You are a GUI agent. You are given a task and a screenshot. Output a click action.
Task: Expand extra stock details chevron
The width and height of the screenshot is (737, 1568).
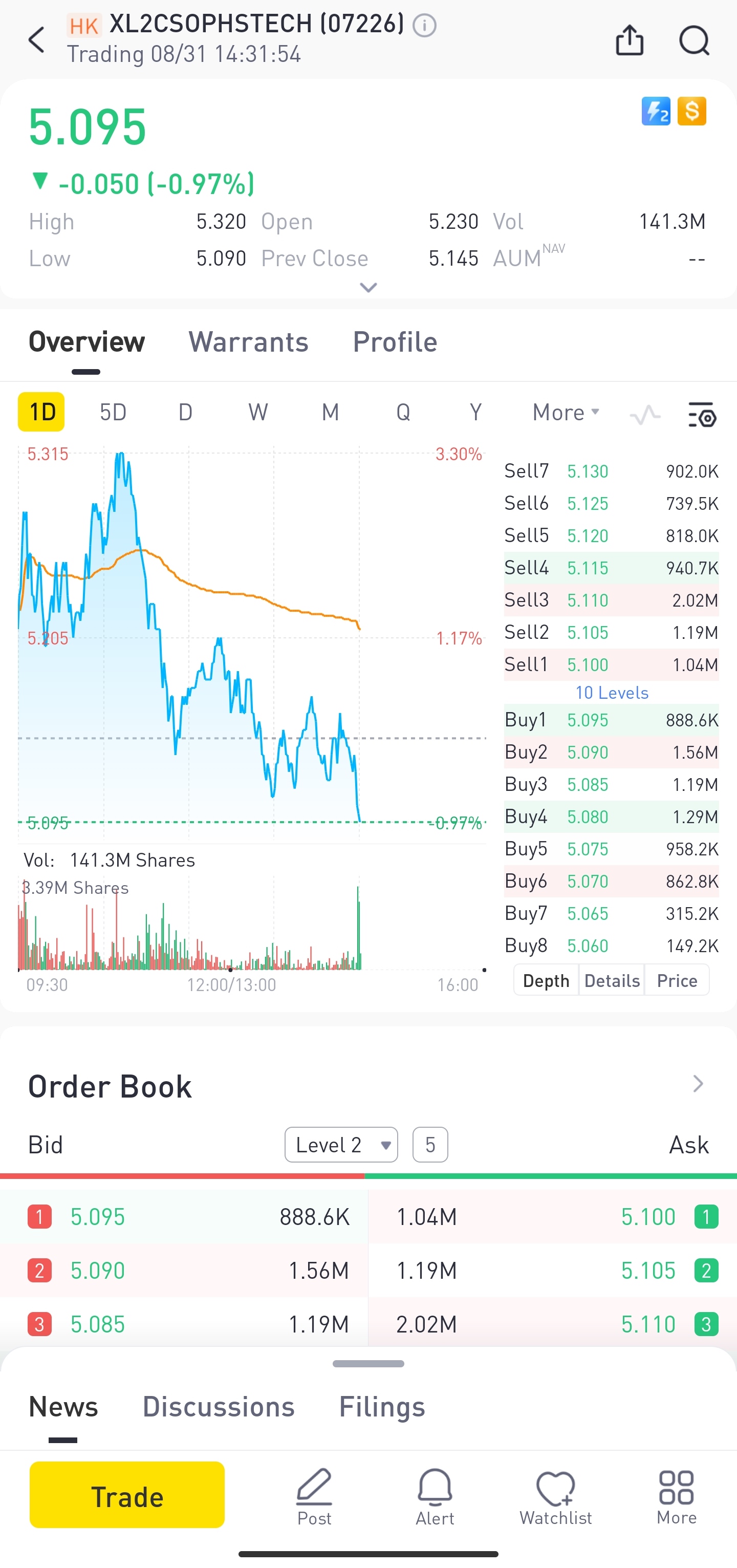(367, 287)
